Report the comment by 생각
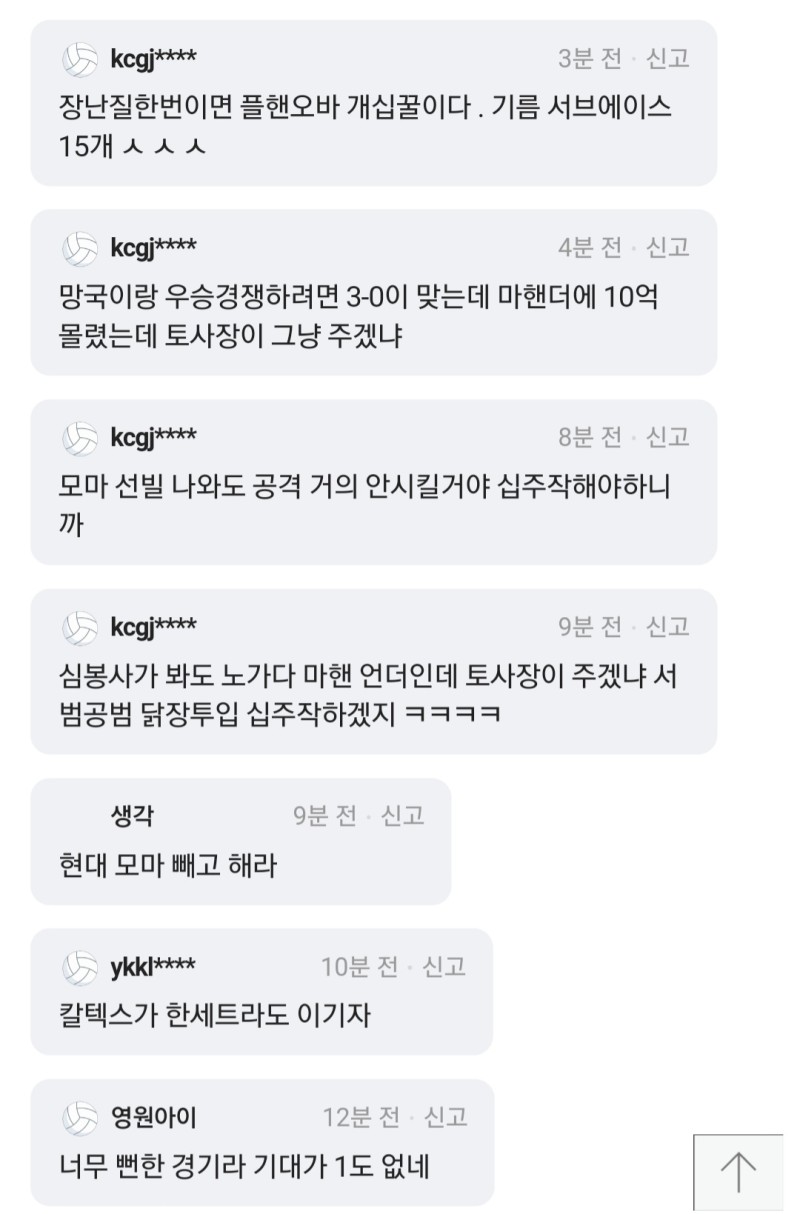This screenshot has height=1214, width=800. pos(403,816)
